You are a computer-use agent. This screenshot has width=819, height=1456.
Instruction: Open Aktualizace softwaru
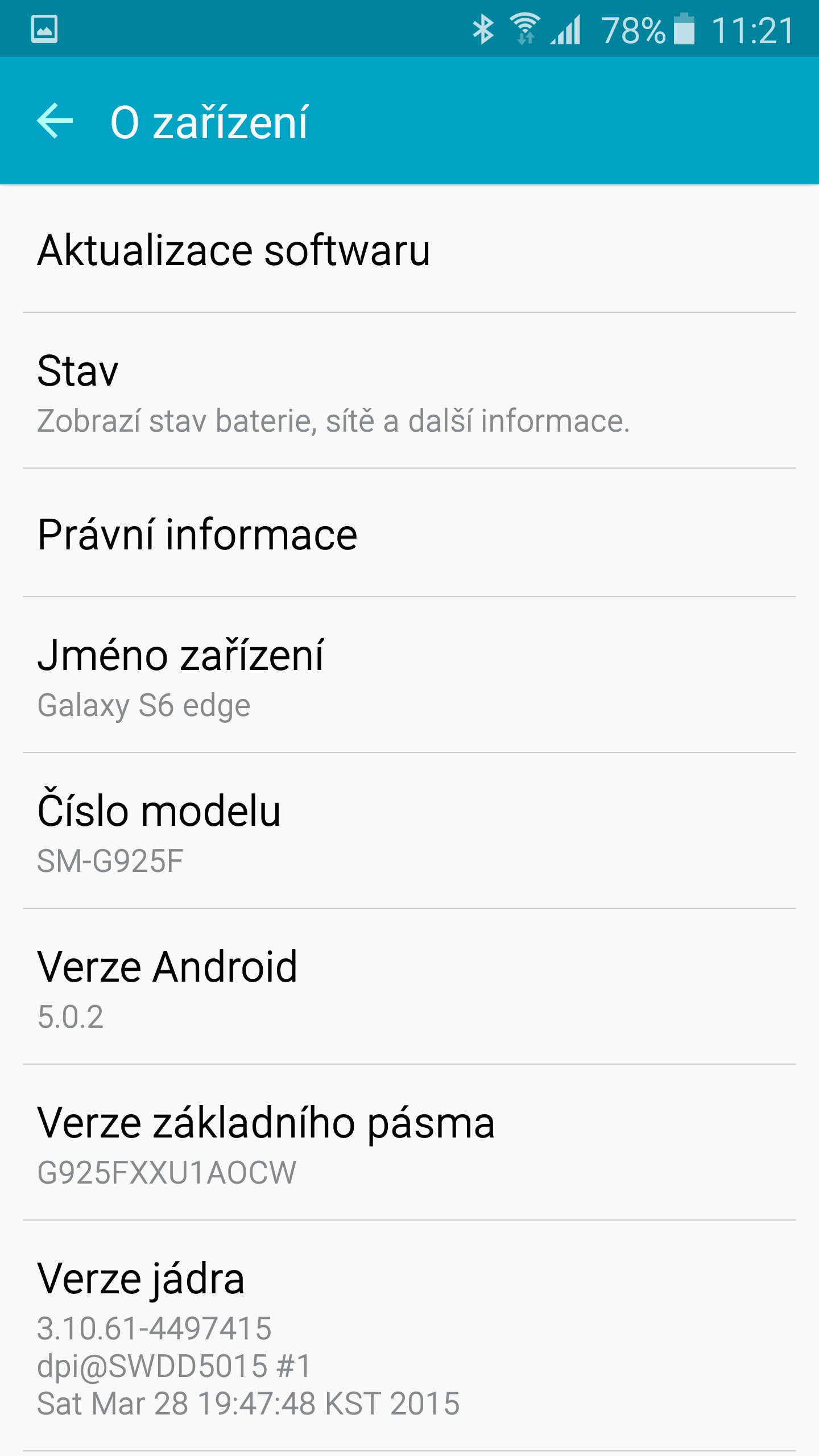[x=409, y=249]
